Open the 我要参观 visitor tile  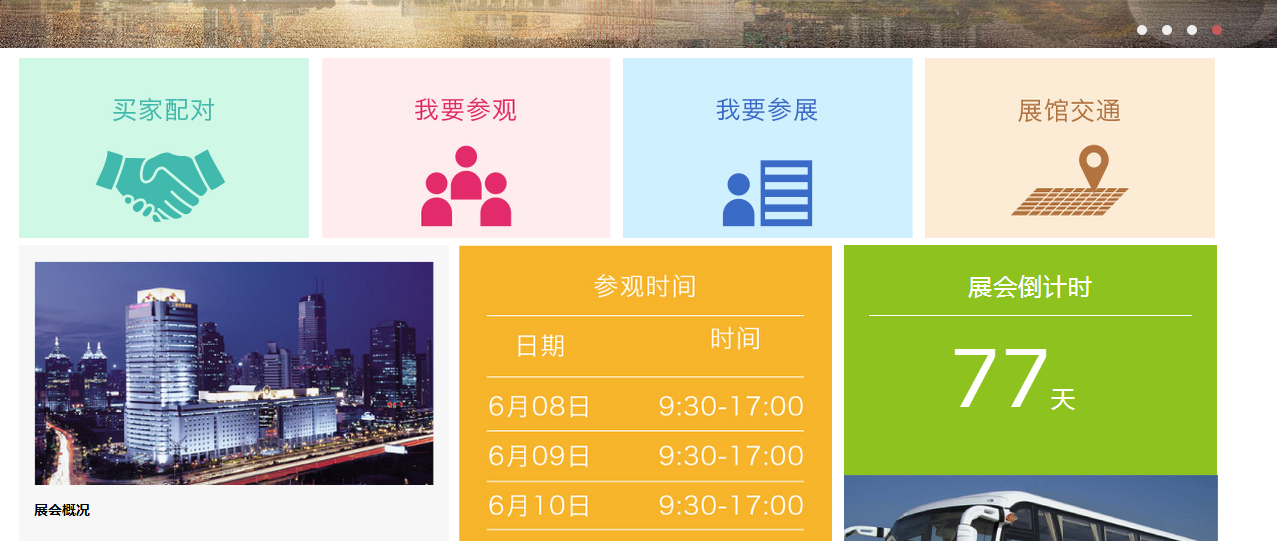466,148
